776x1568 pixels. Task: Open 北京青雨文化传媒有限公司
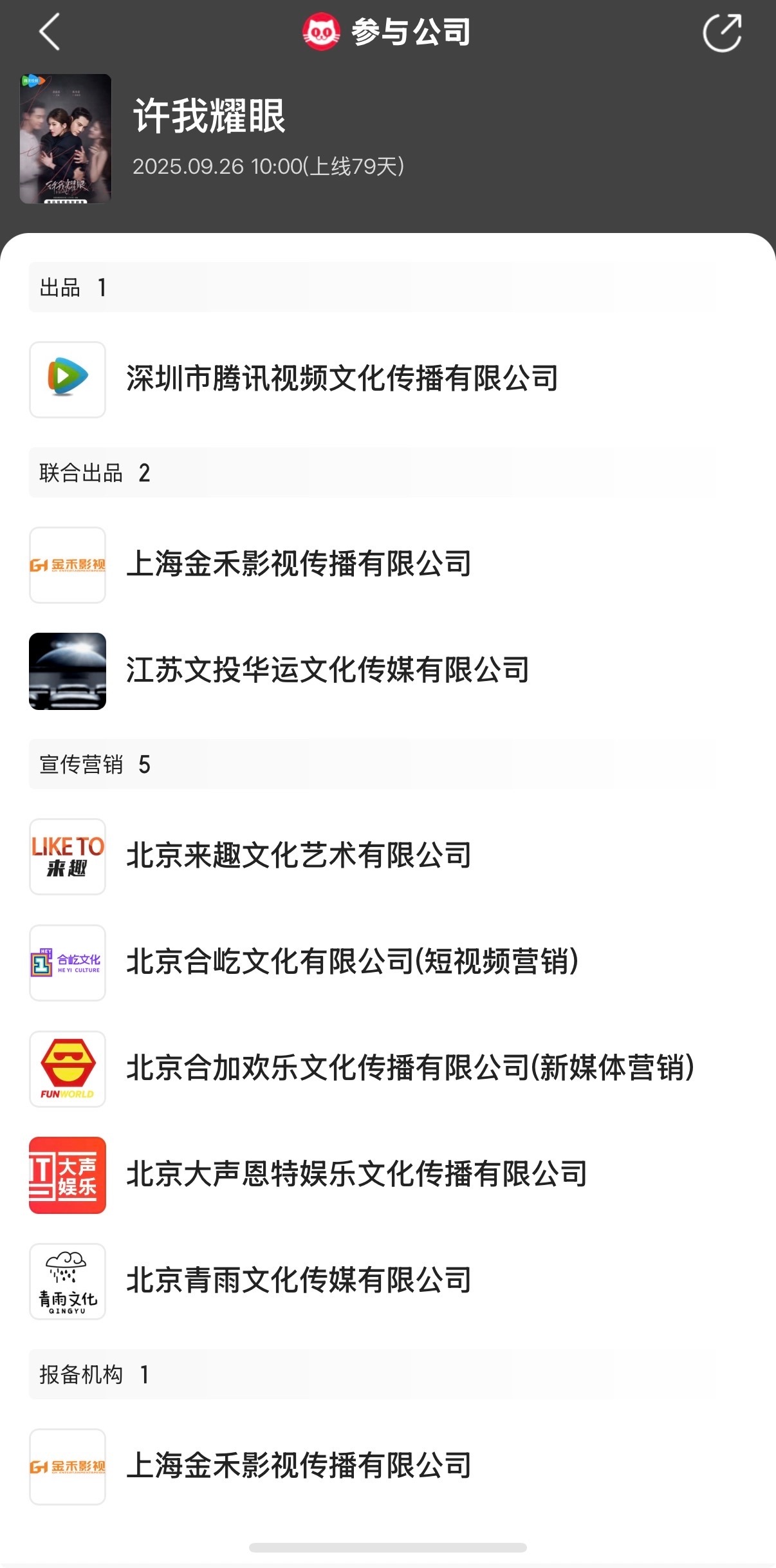[x=299, y=1281]
